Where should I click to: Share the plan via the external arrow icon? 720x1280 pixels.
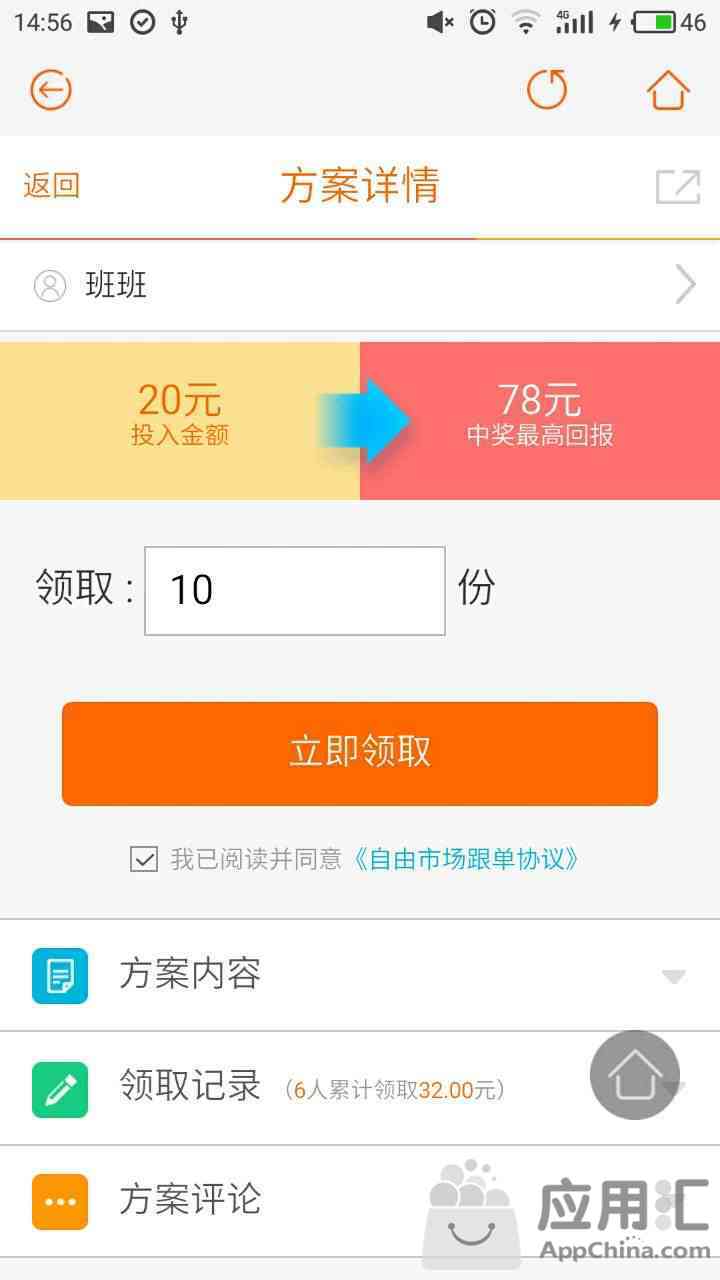click(677, 187)
